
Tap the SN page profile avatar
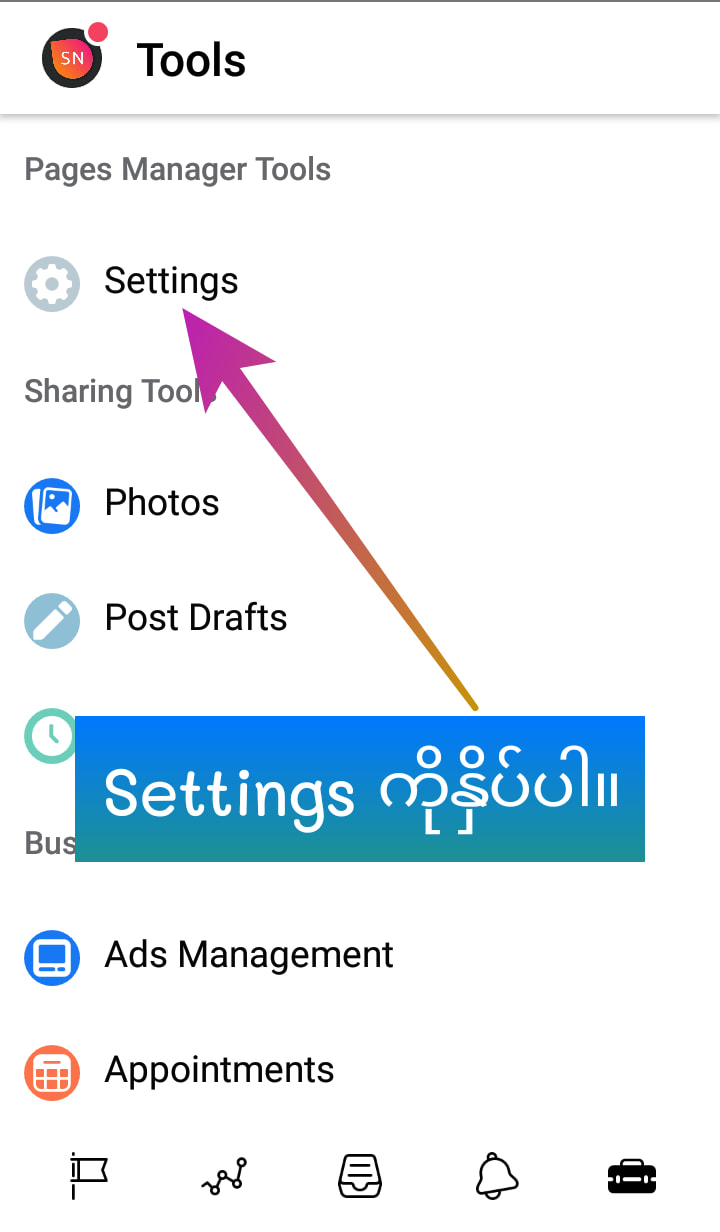73,57
